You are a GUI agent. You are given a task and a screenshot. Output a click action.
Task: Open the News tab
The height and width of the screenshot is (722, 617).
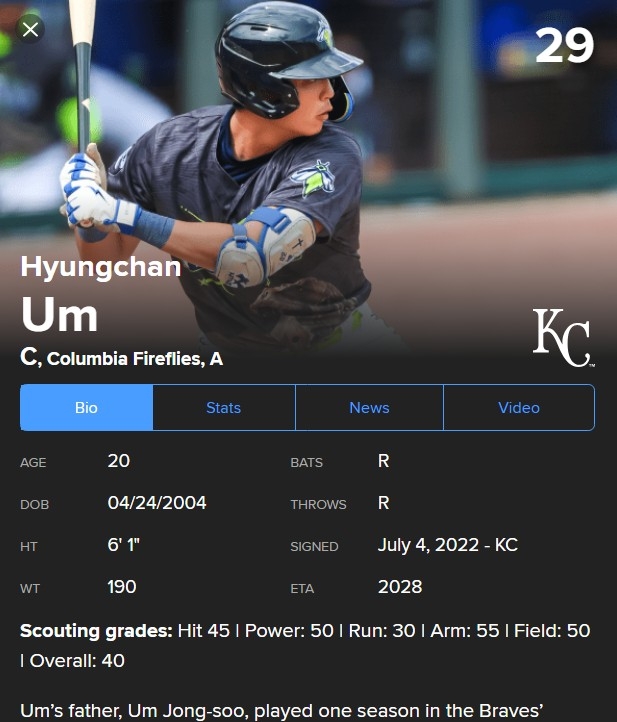(x=369, y=408)
